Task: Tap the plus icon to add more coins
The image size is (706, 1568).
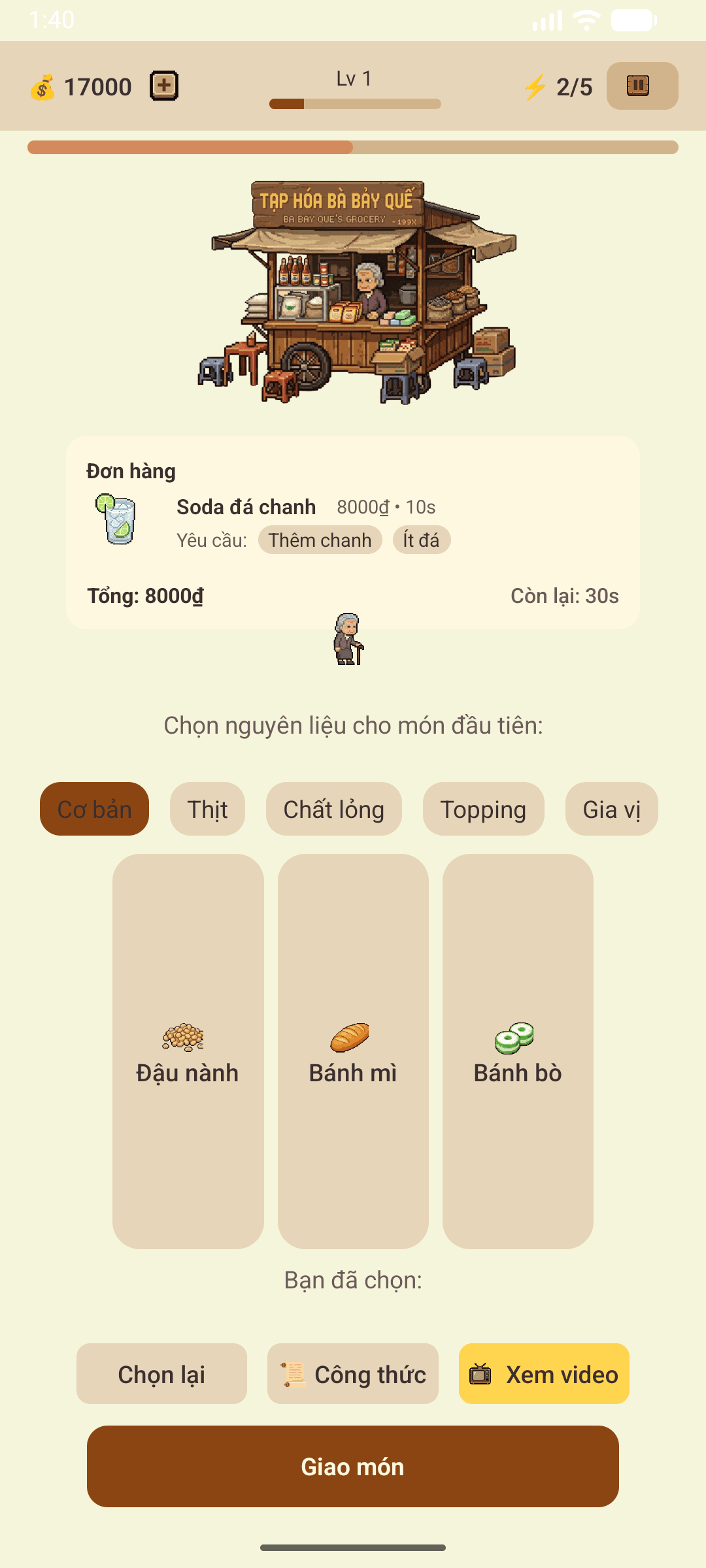Action: click(163, 86)
